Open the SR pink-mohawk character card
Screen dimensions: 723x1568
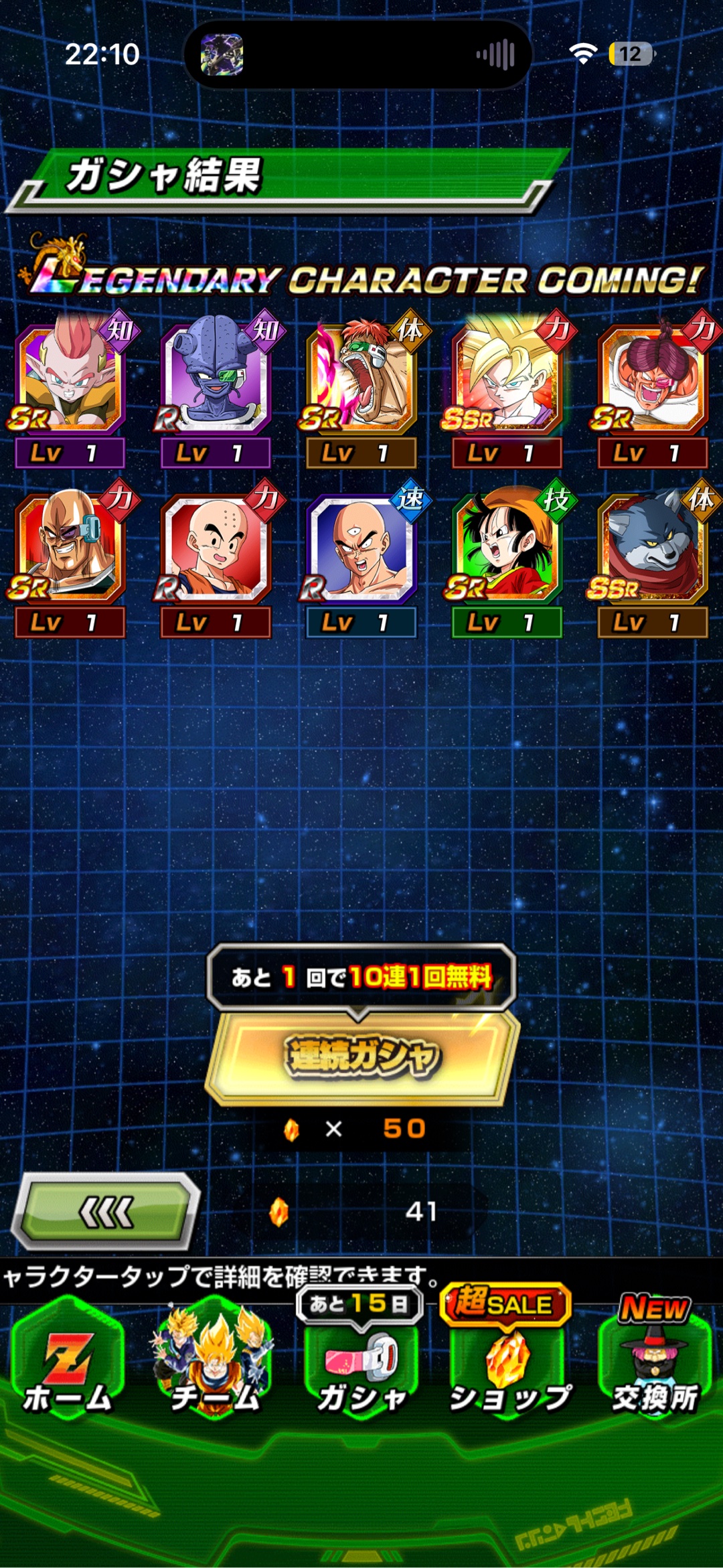click(x=70, y=388)
